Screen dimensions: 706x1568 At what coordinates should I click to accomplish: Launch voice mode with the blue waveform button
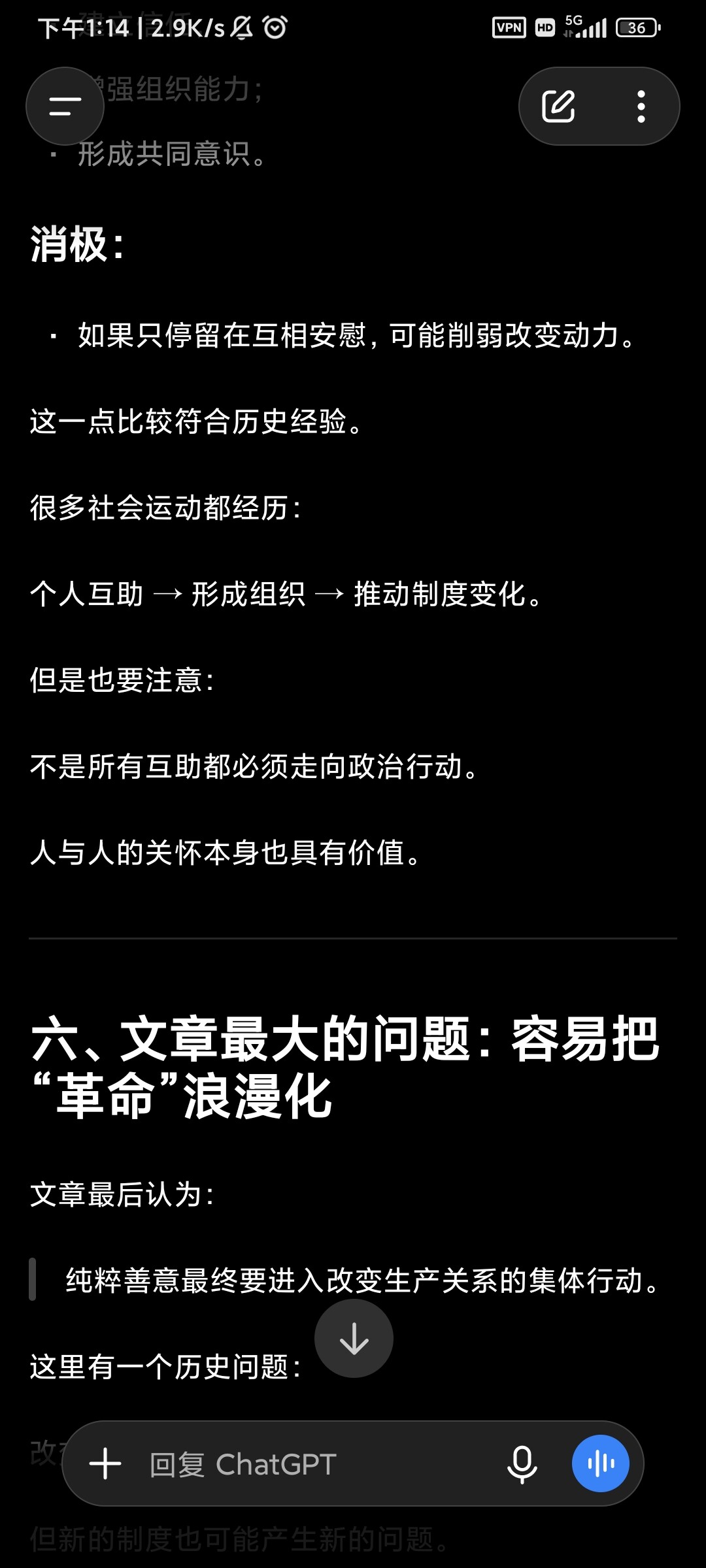[x=601, y=1463]
